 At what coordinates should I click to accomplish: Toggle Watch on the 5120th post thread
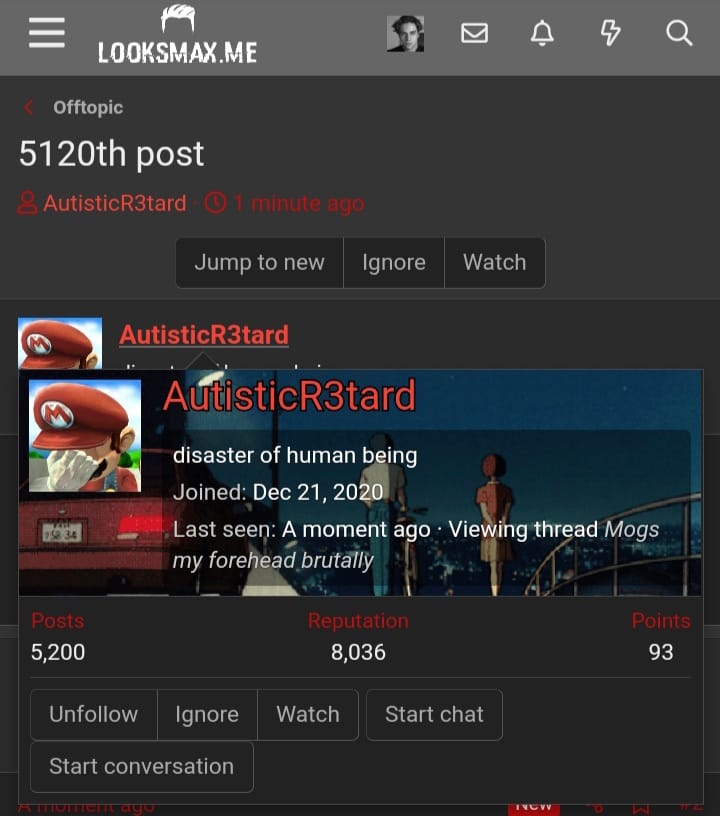(494, 262)
